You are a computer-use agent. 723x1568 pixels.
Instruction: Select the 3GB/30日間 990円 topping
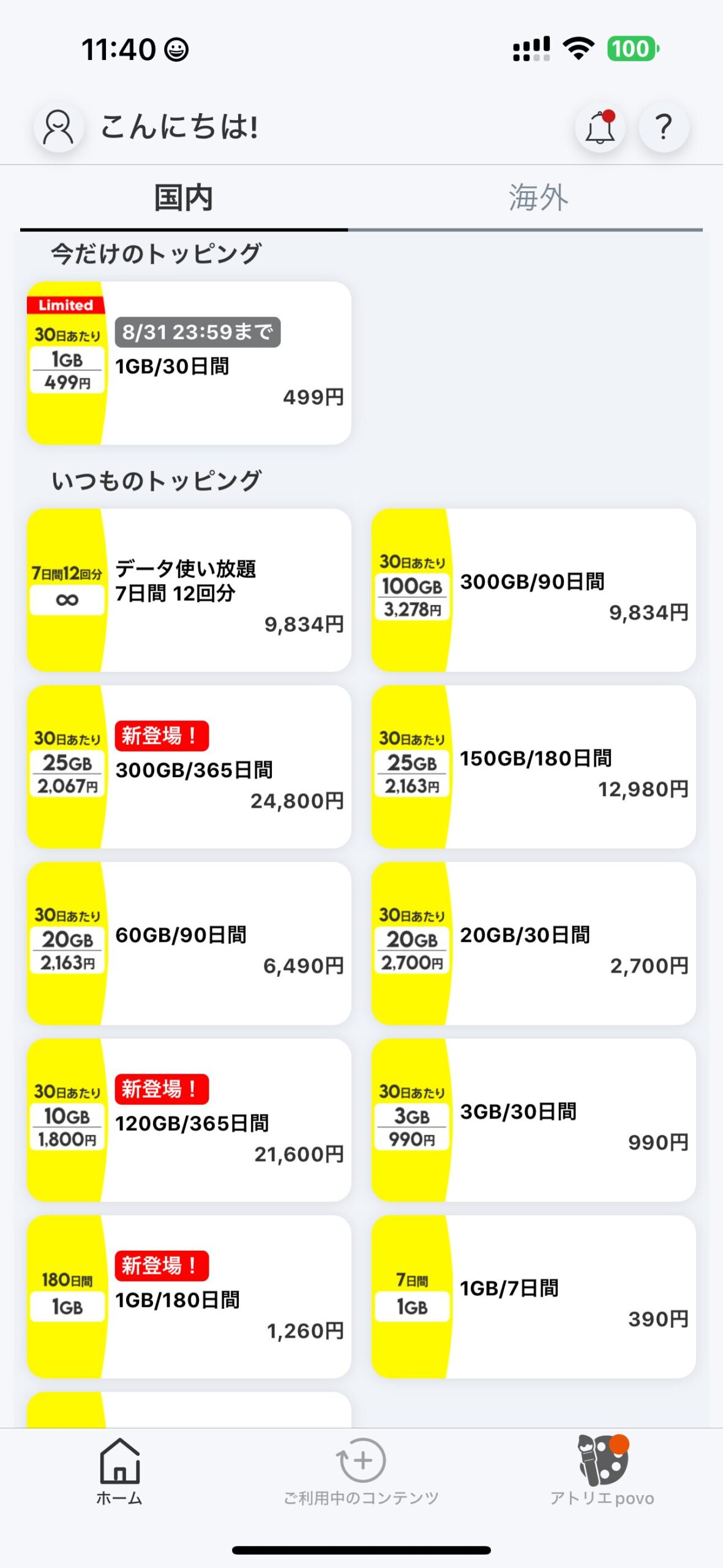534,1120
